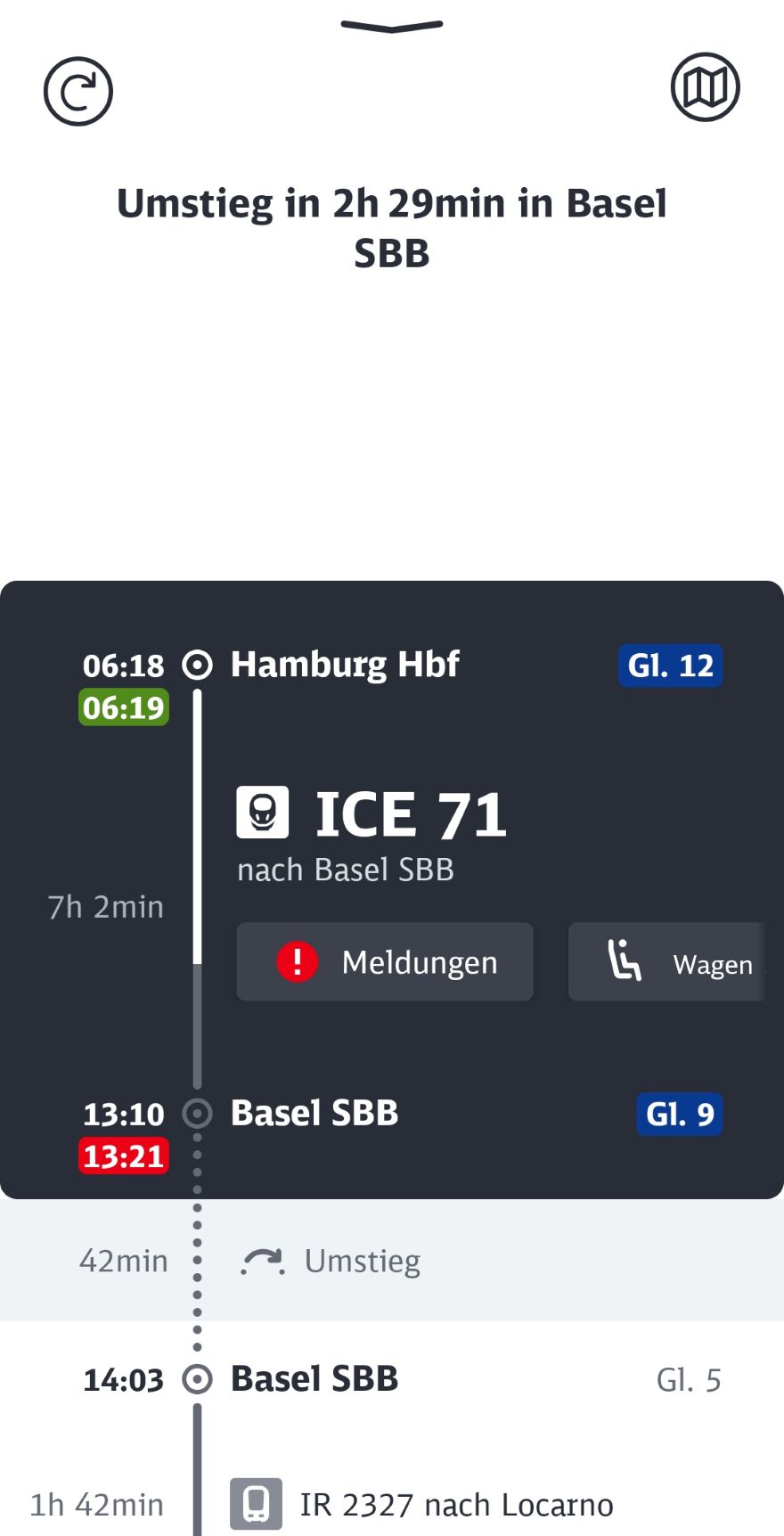View the Wagen coach sequence
The width and height of the screenshot is (784, 1536).
(666, 962)
